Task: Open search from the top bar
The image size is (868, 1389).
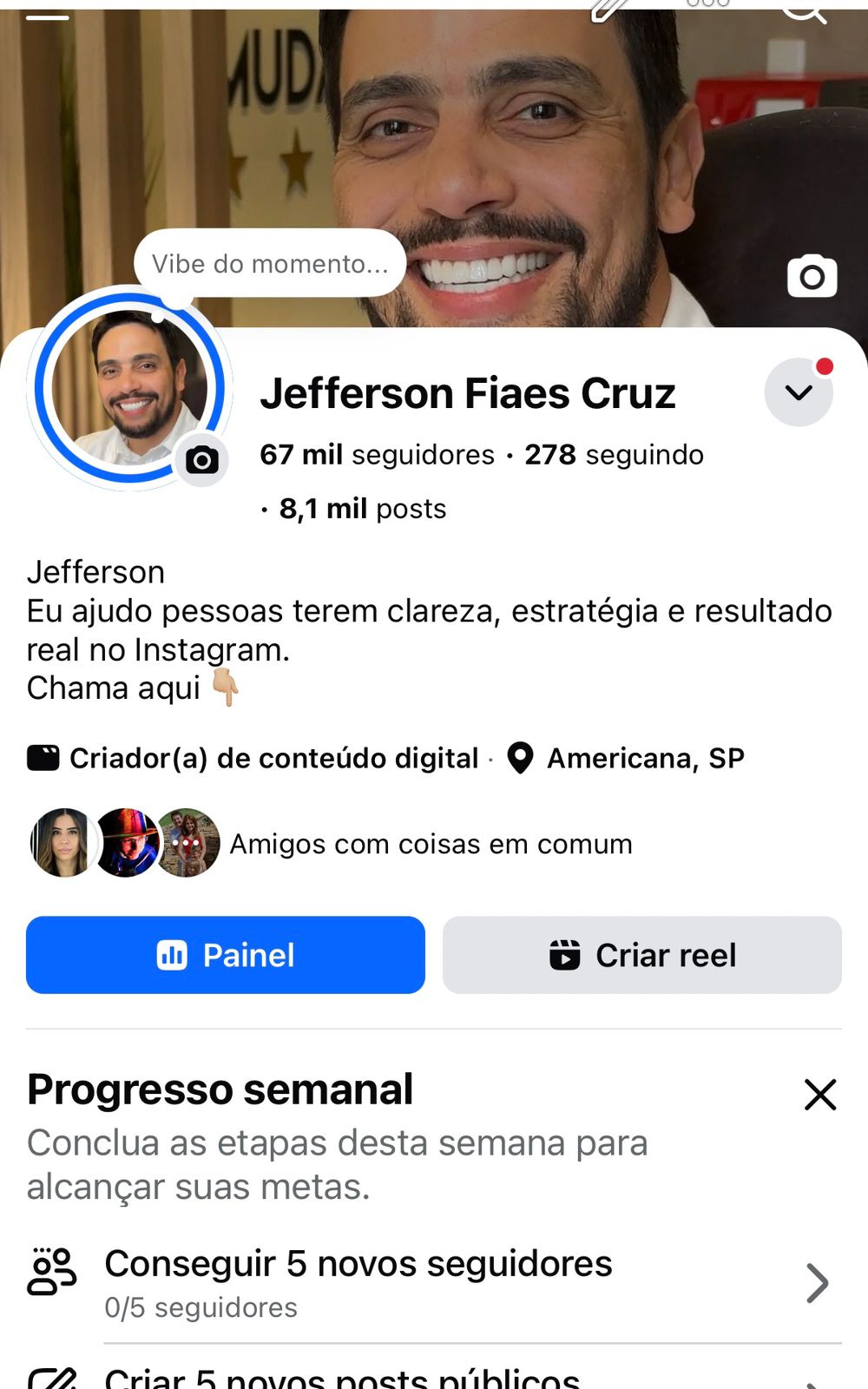Action: tap(803, 10)
